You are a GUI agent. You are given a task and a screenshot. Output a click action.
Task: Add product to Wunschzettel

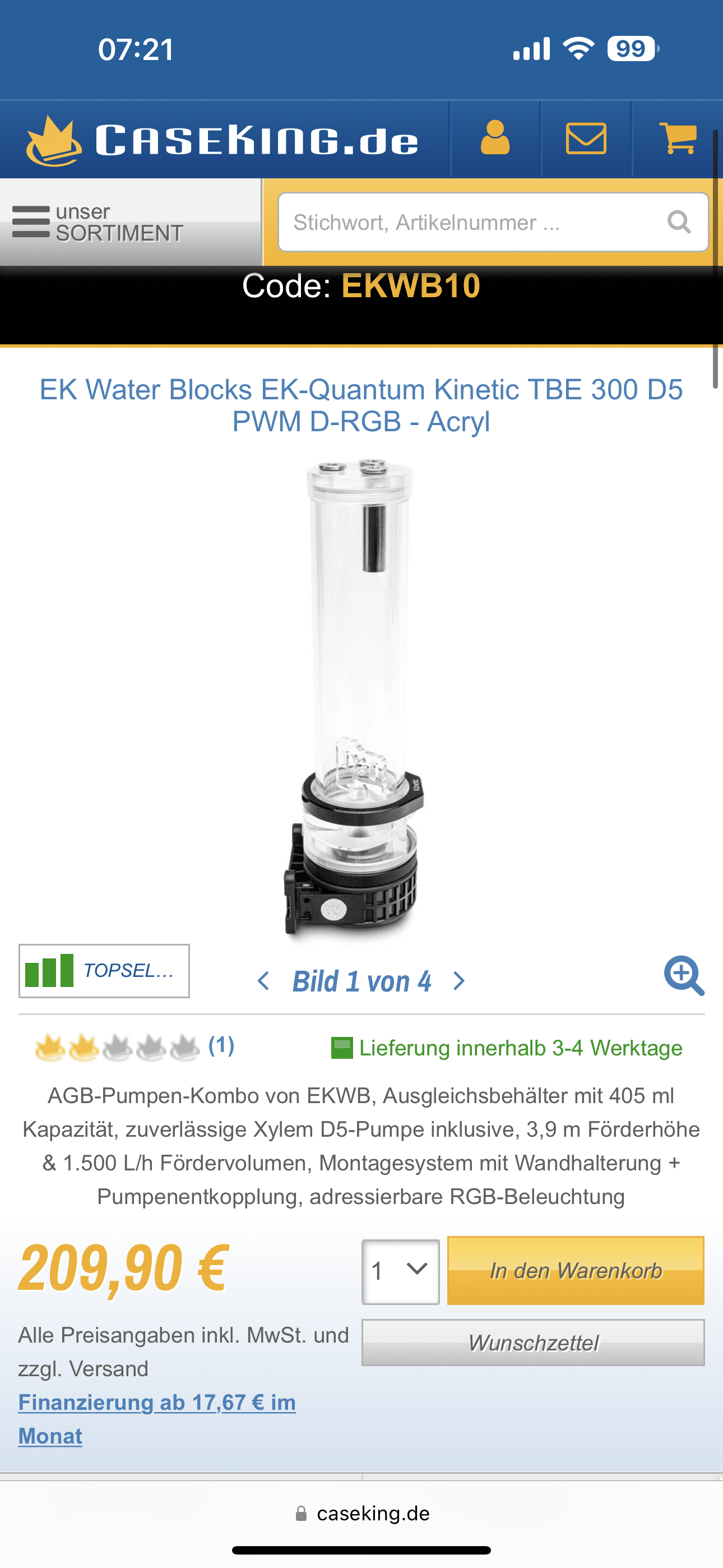pyautogui.click(x=533, y=1342)
